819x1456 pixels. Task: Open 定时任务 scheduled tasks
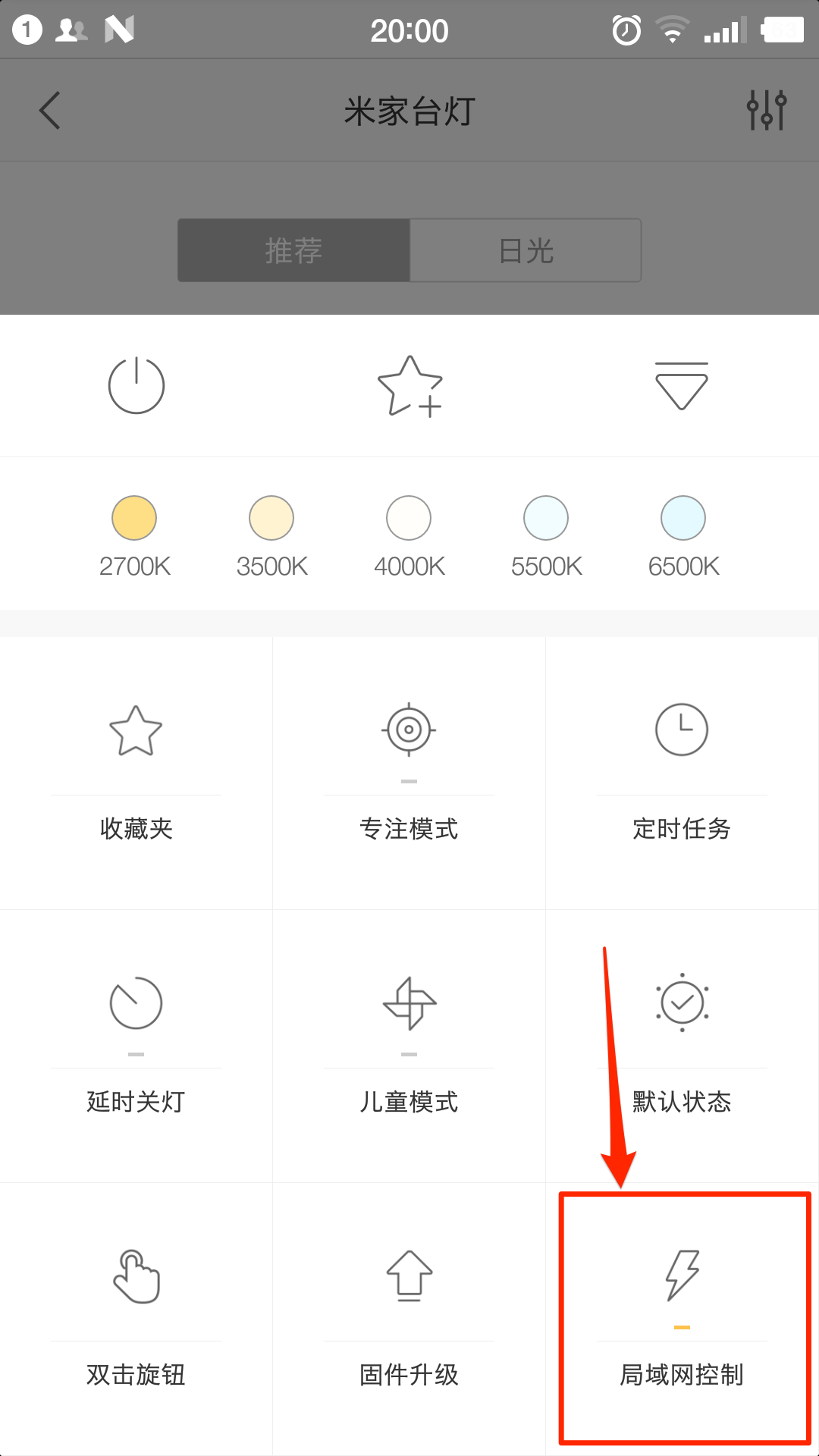tap(682, 773)
